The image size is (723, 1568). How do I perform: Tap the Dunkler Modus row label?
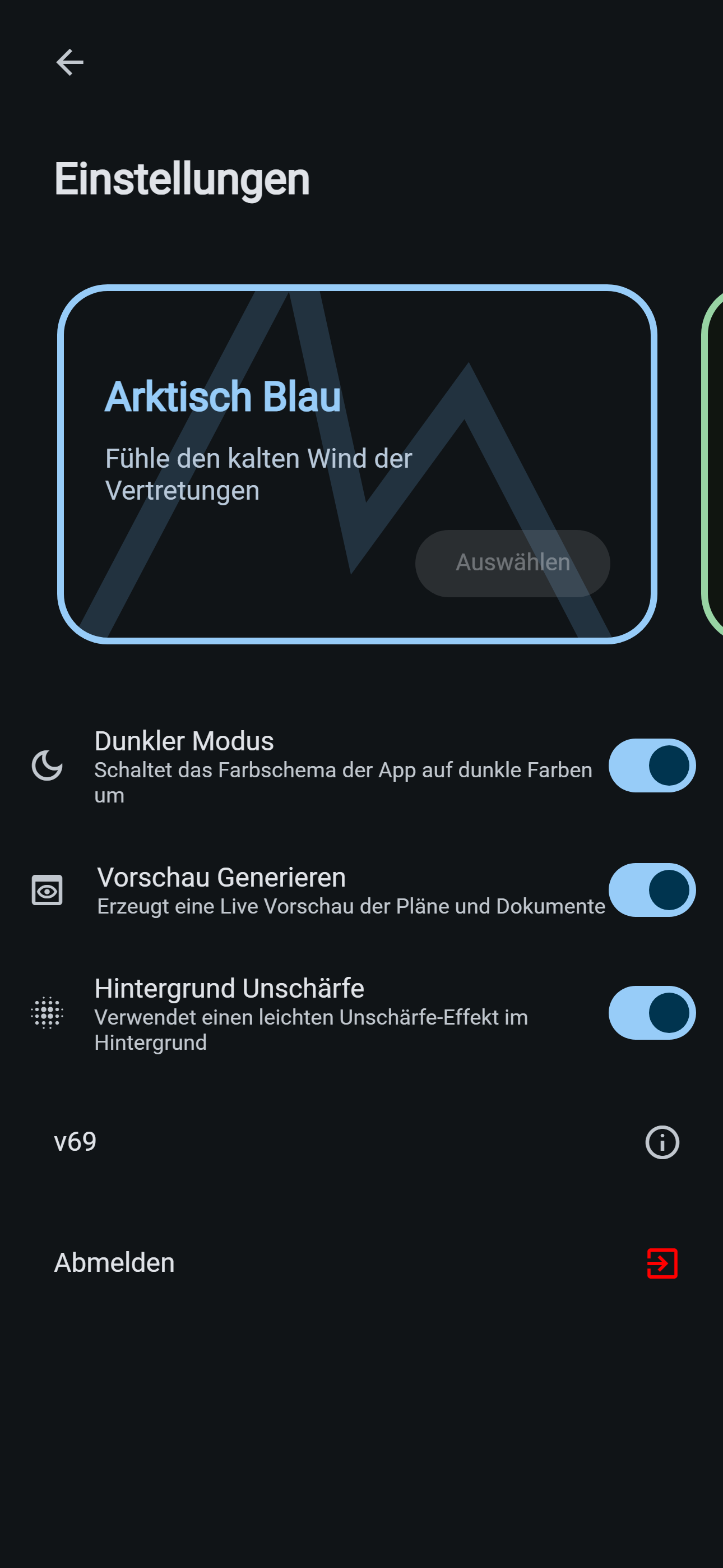184,741
